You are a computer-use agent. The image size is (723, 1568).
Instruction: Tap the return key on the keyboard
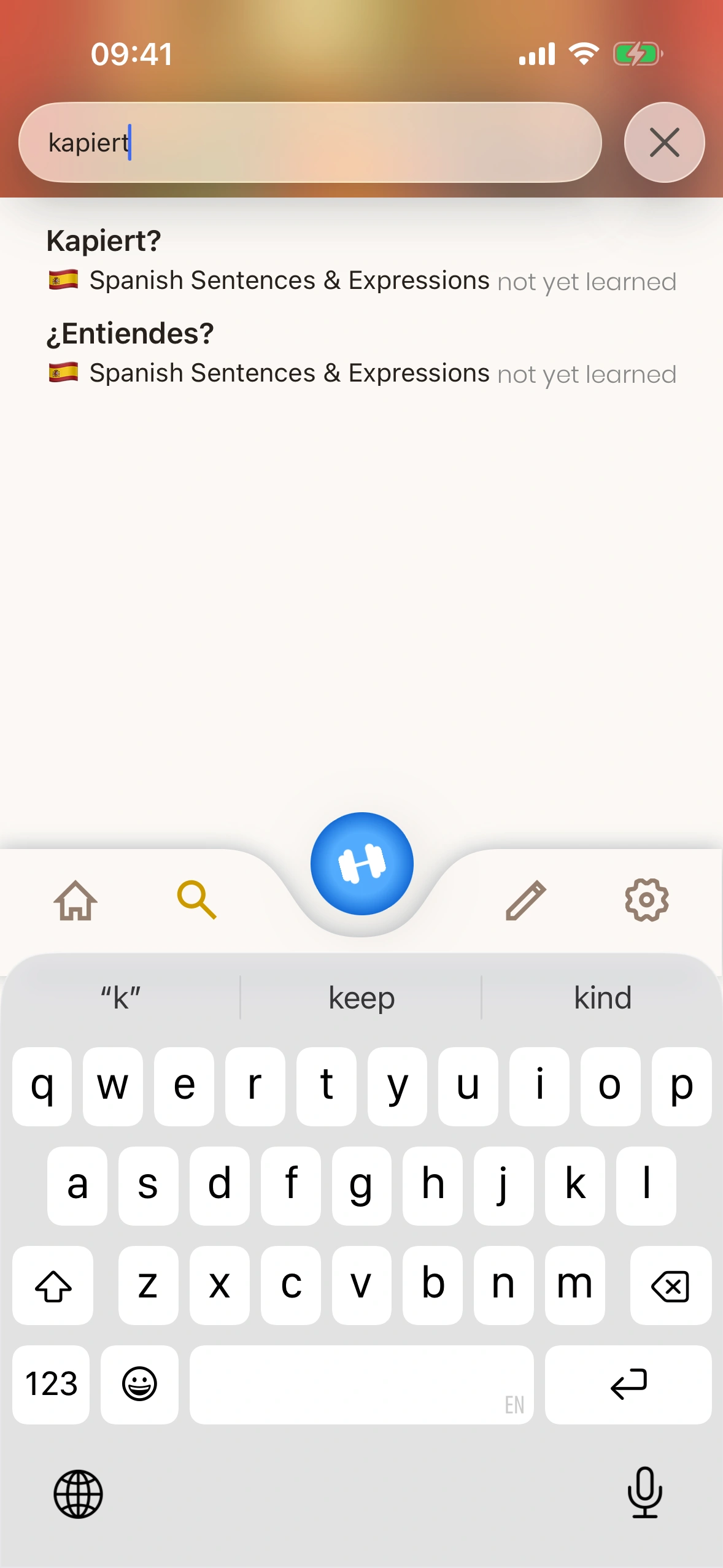tap(628, 1385)
